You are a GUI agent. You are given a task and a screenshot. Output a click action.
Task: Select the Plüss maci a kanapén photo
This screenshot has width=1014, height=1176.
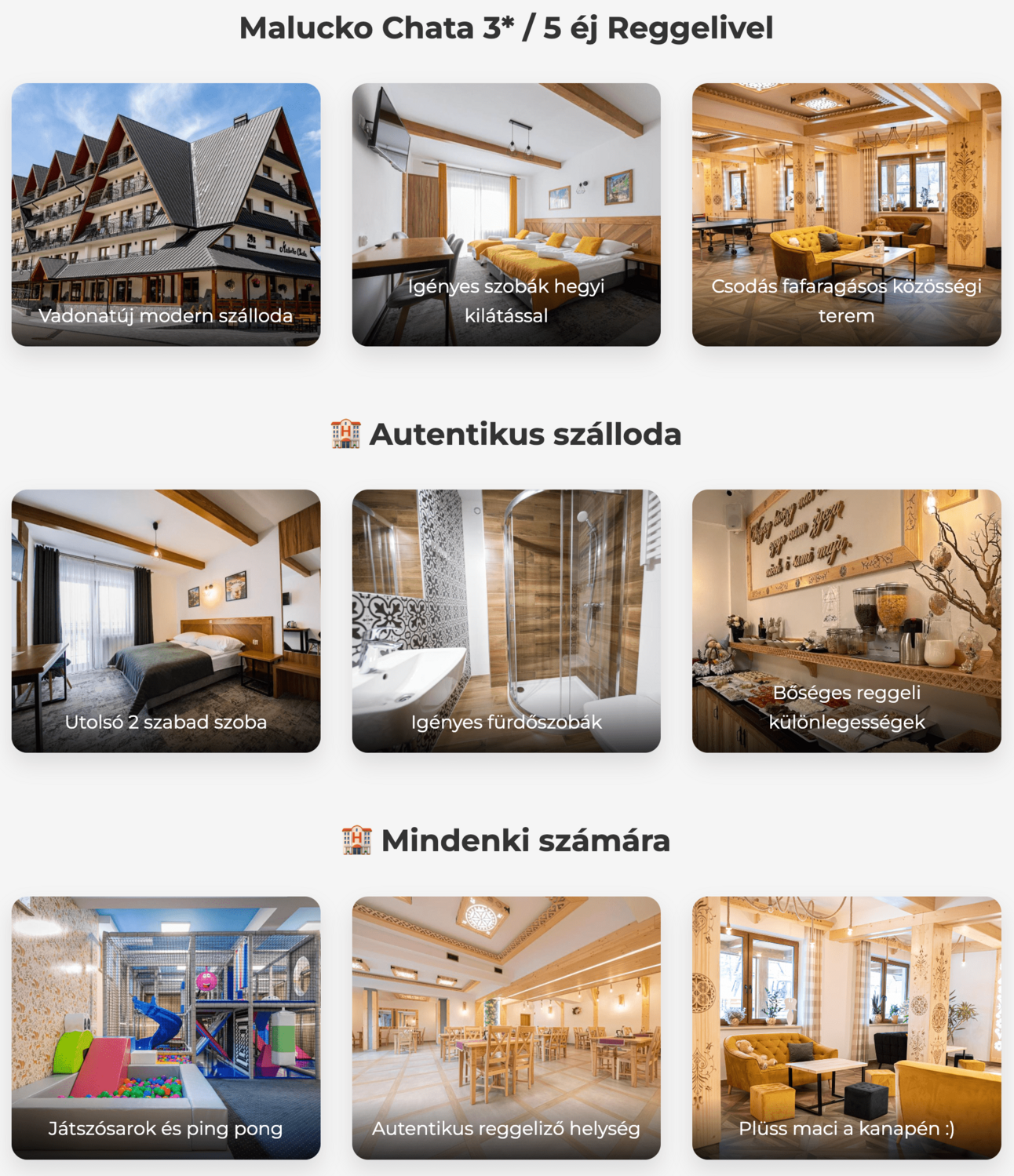pyautogui.click(x=846, y=1027)
